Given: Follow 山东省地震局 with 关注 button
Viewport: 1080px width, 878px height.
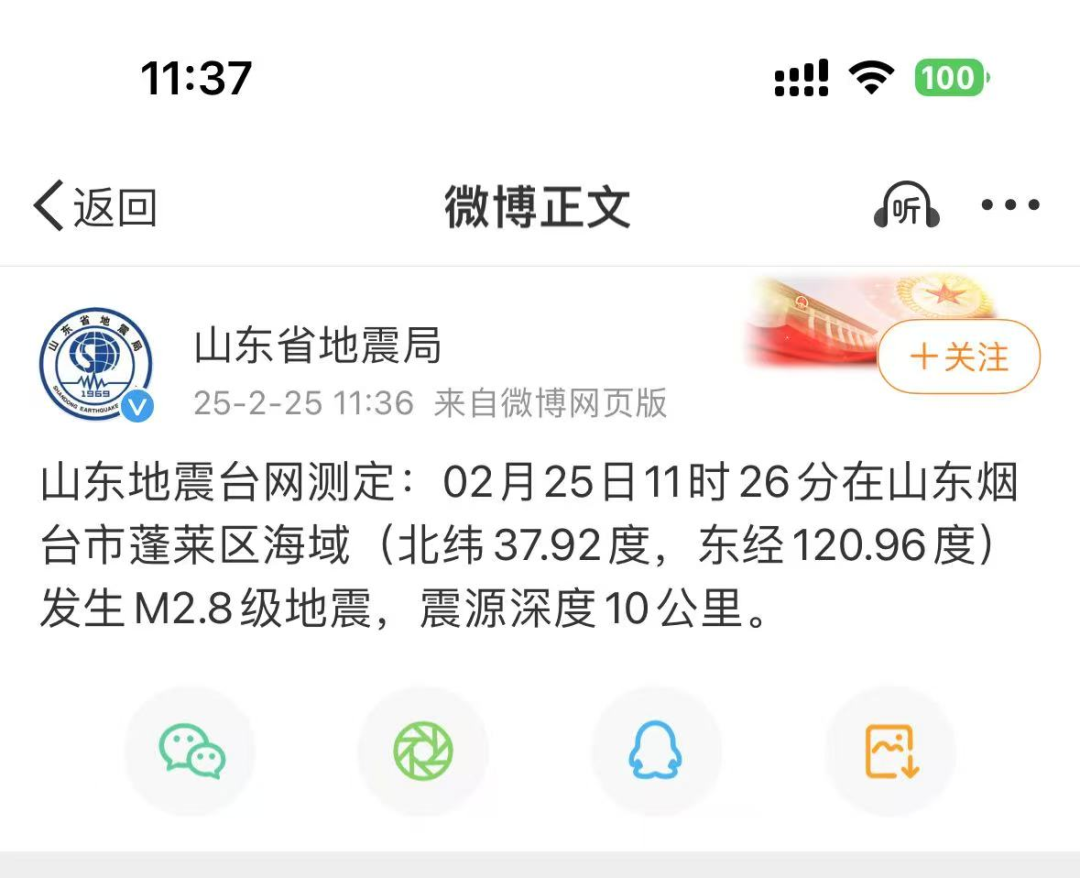Looking at the screenshot, I should 959,357.
